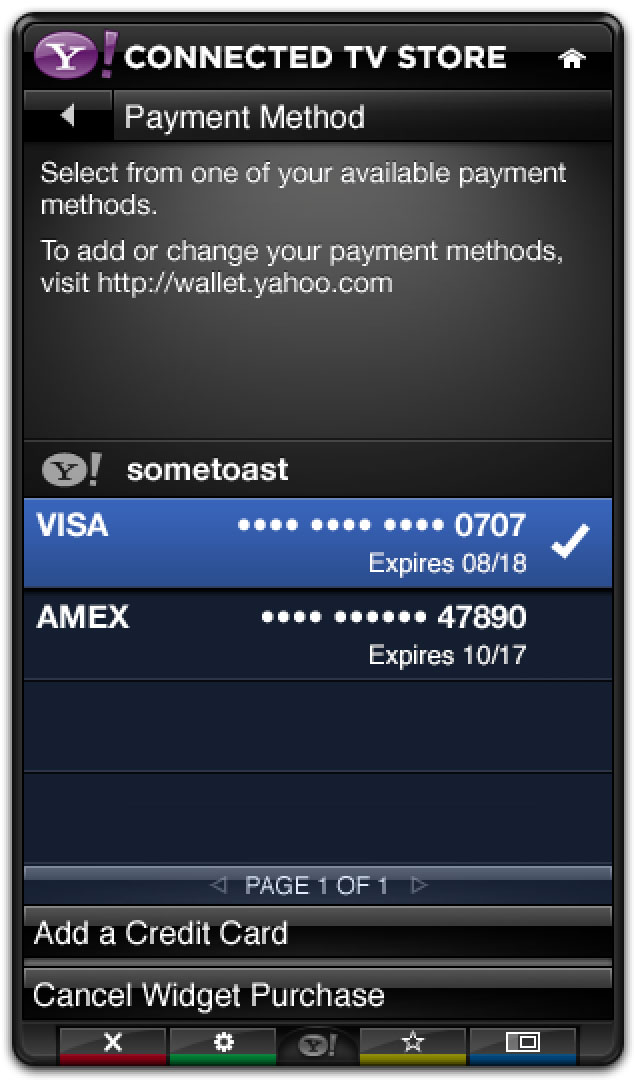
Task: Choose the AMEX card ending 47890
Action: pyautogui.click(x=317, y=635)
